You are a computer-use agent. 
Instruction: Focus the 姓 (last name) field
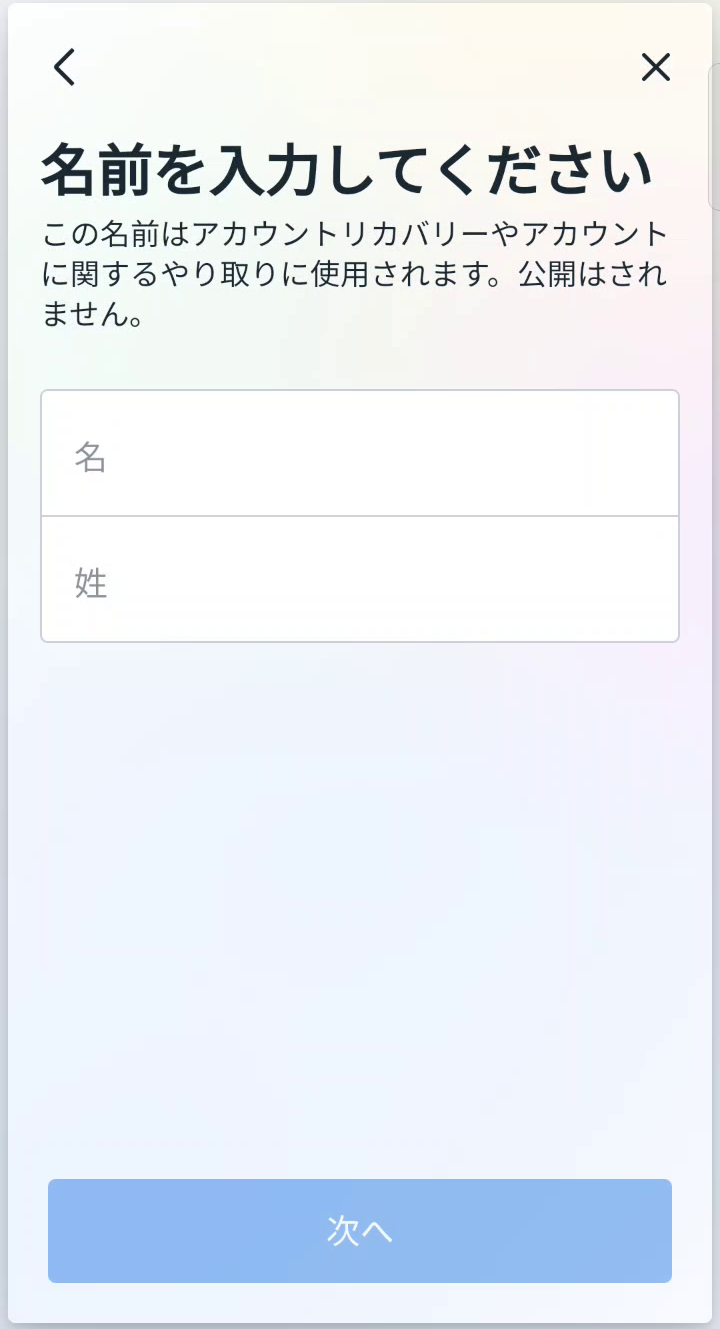click(x=360, y=580)
